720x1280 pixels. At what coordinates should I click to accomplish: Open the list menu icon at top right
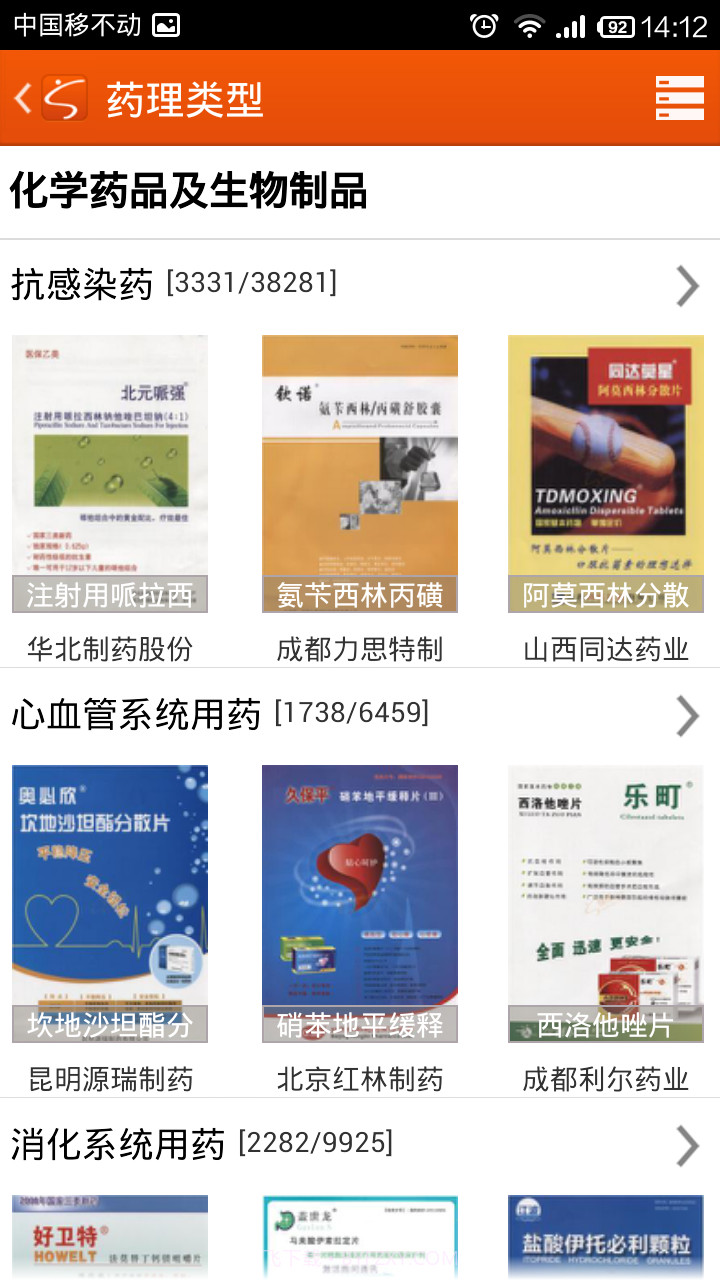click(682, 99)
